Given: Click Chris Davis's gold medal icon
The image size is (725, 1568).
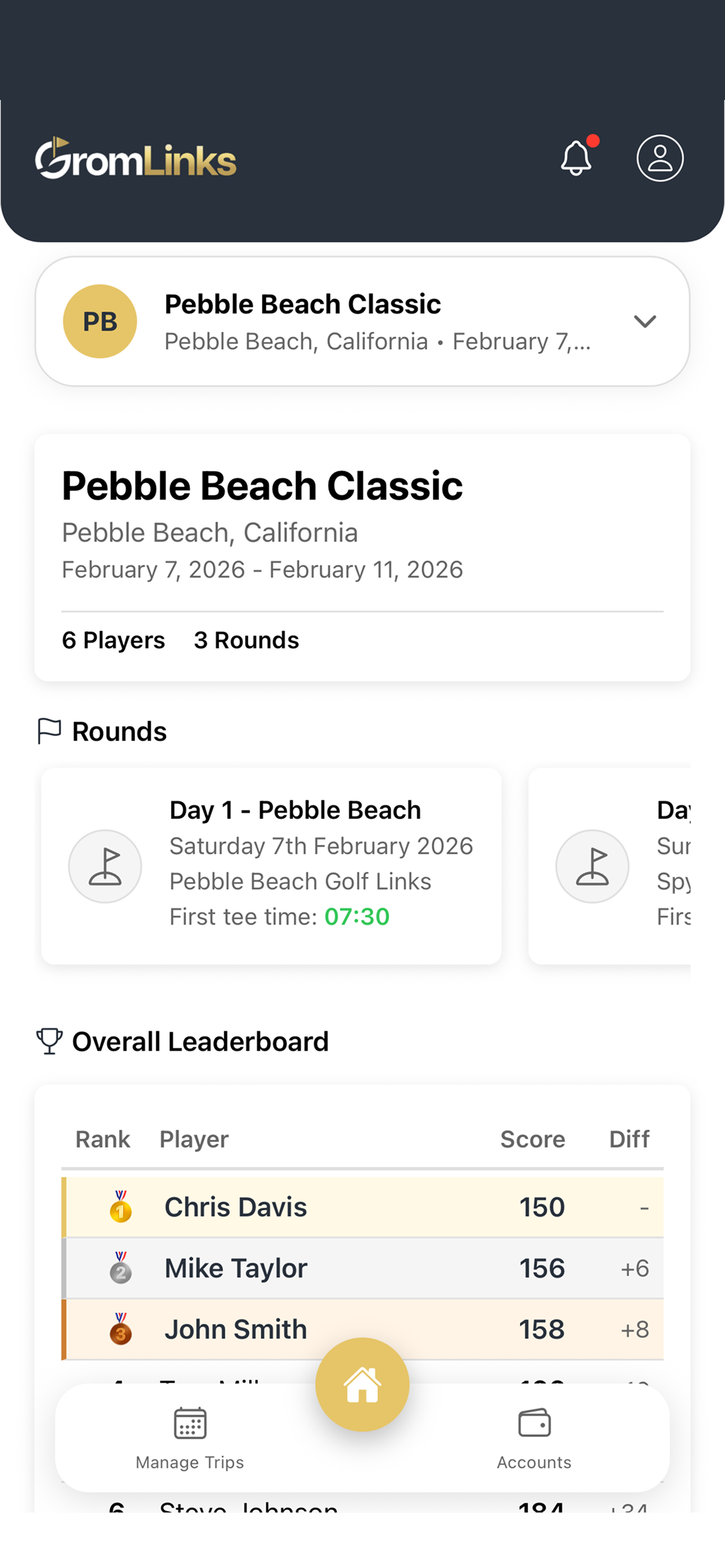Looking at the screenshot, I should click(x=120, y=1207).
